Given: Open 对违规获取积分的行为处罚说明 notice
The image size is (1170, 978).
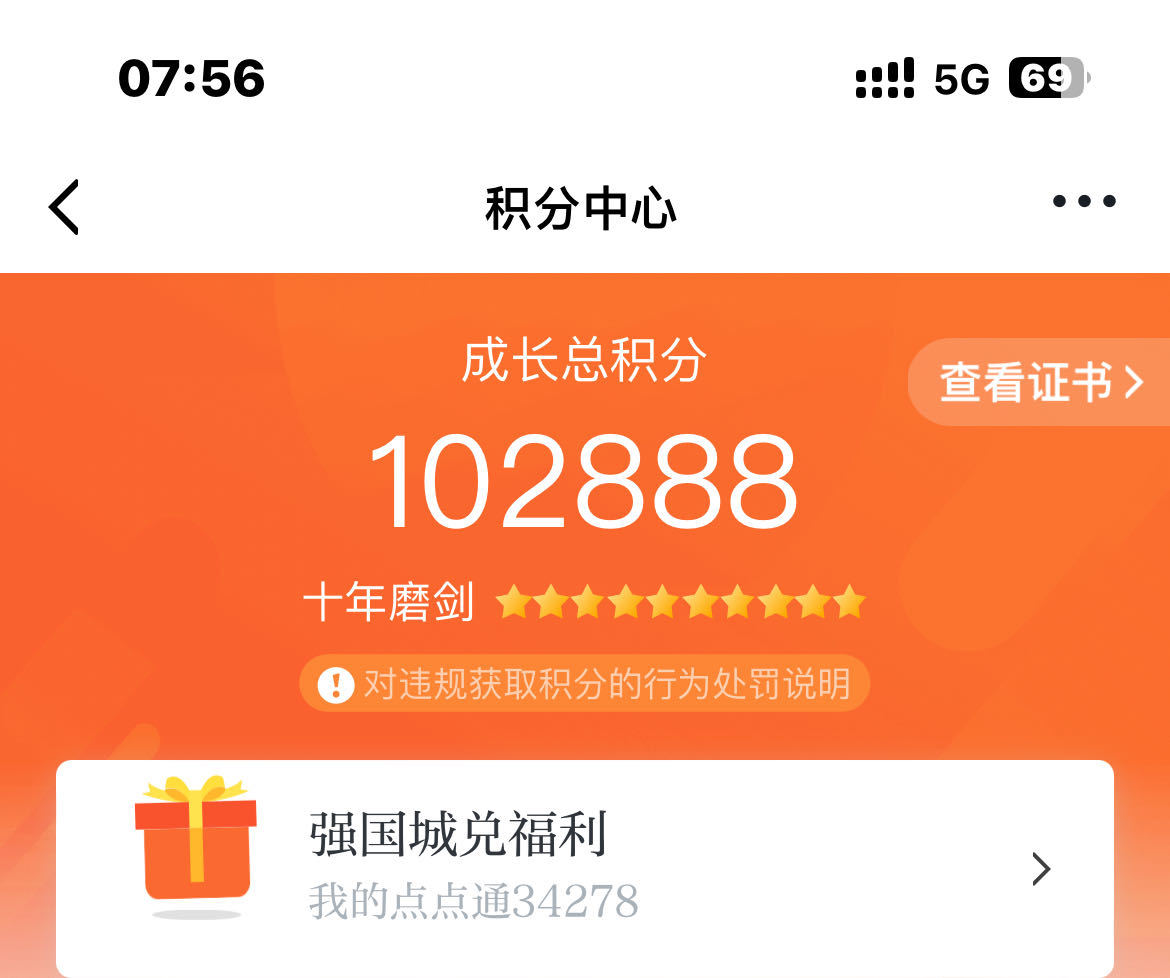Looking at the screenshot, I should [x=584, y=683].
